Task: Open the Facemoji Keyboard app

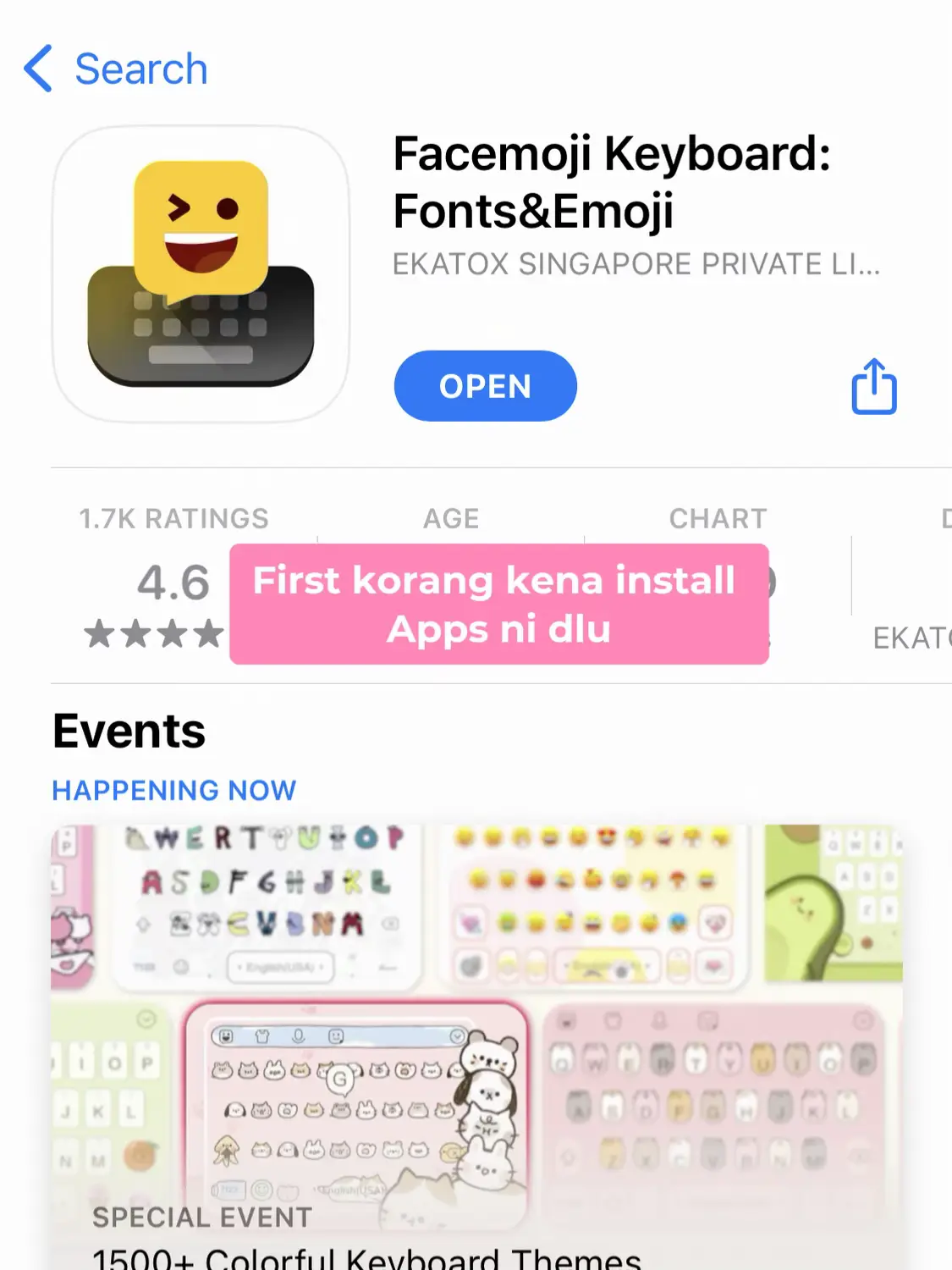Action: pos(485,386)
